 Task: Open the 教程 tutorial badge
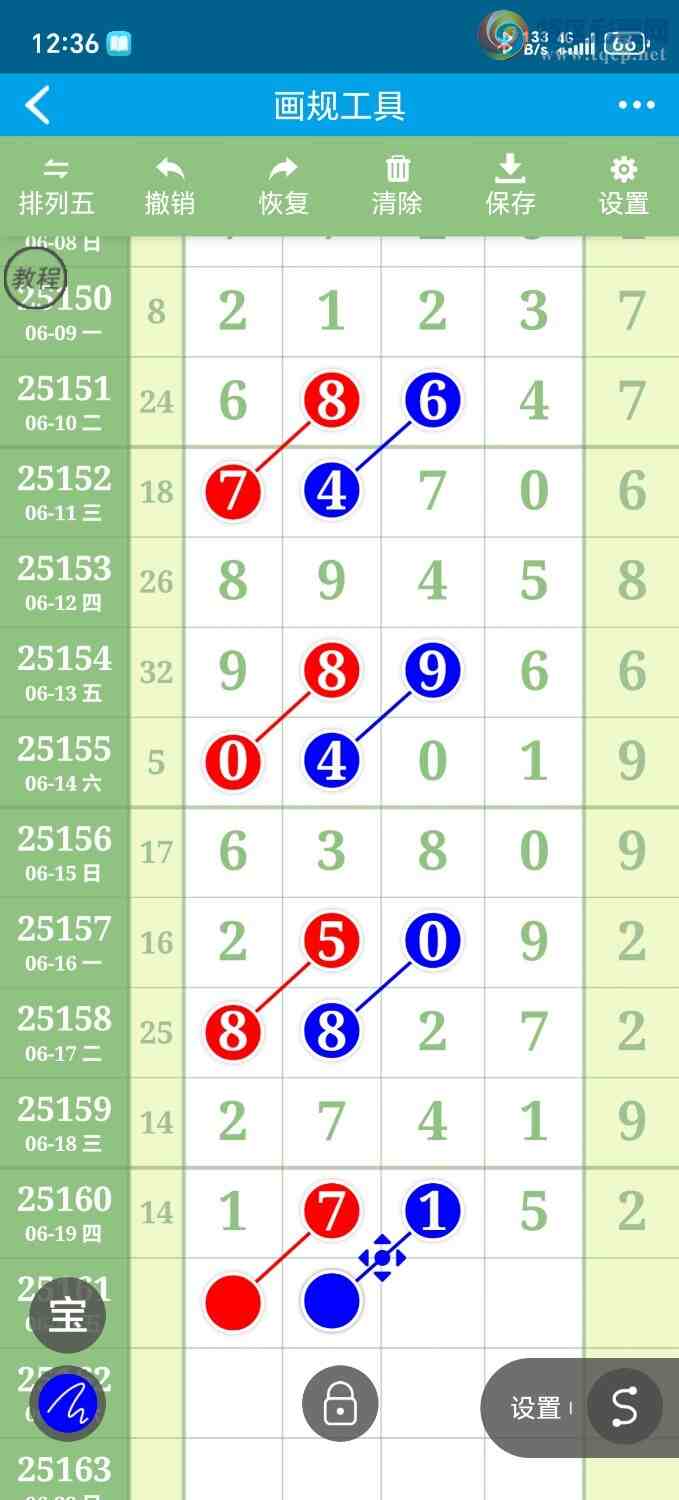[36, 279]
